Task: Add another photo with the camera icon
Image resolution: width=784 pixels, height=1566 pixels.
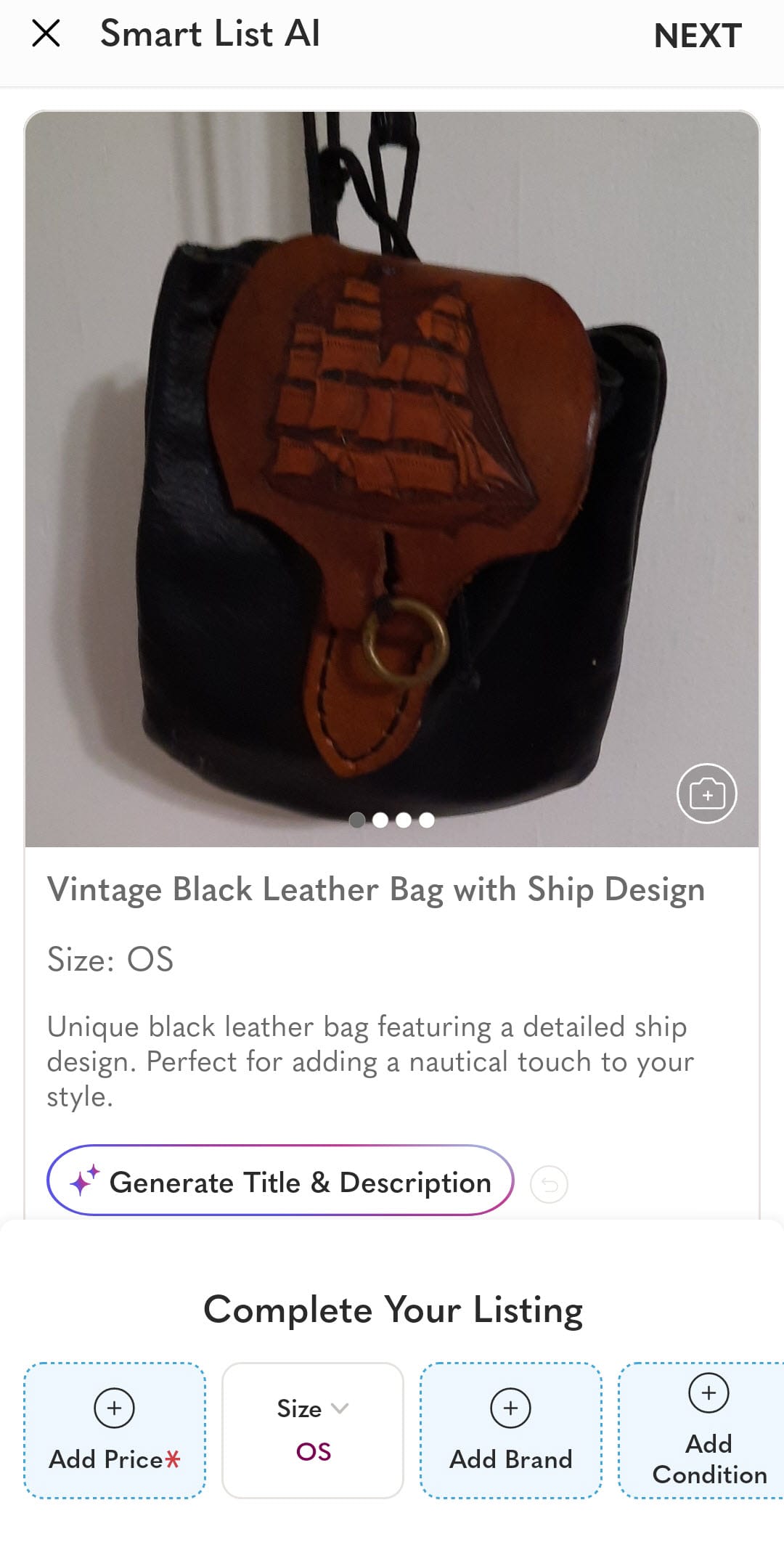Action: [706, 794]
